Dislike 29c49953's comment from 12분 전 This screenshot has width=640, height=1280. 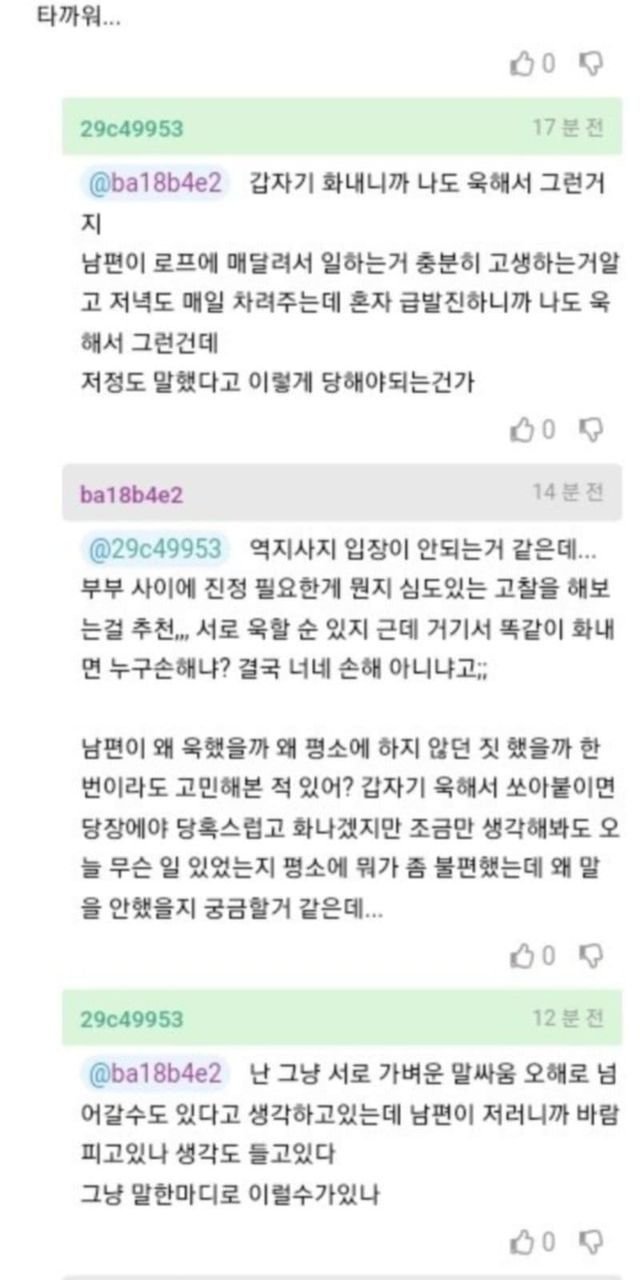click(x=592, y=1242)
